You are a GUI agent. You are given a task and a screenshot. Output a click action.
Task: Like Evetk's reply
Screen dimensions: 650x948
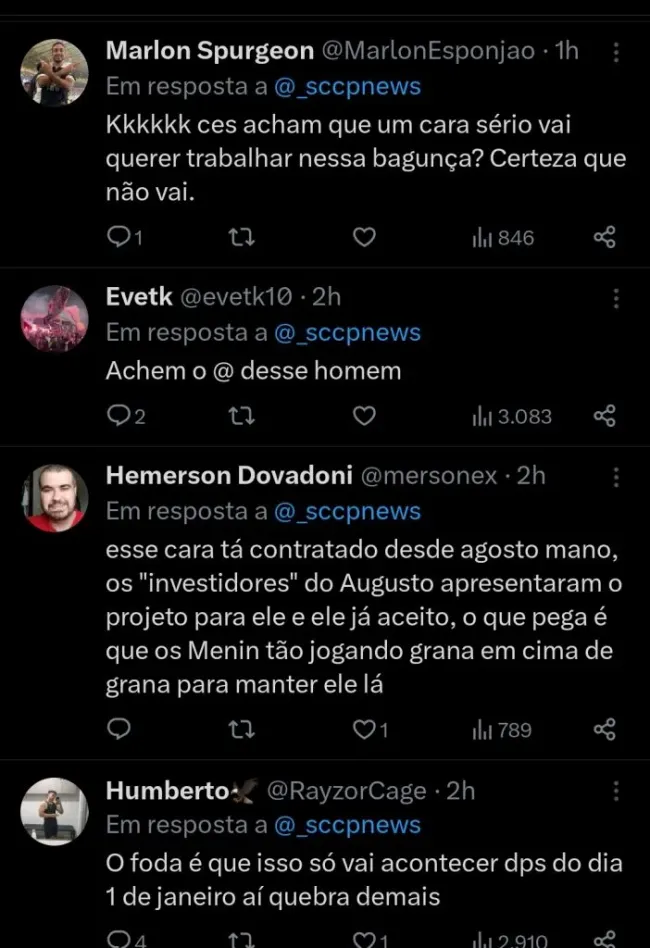(x=365, y=416)
